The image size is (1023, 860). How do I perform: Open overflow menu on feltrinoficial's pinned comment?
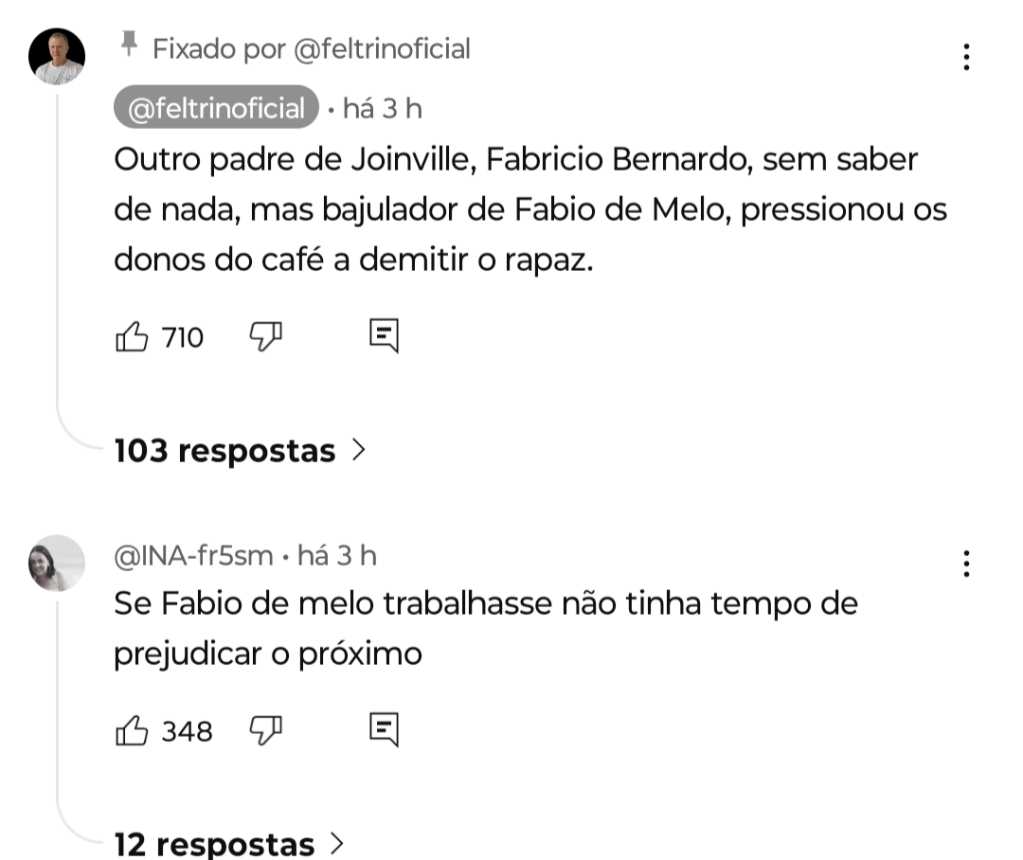tap(966, 57)
